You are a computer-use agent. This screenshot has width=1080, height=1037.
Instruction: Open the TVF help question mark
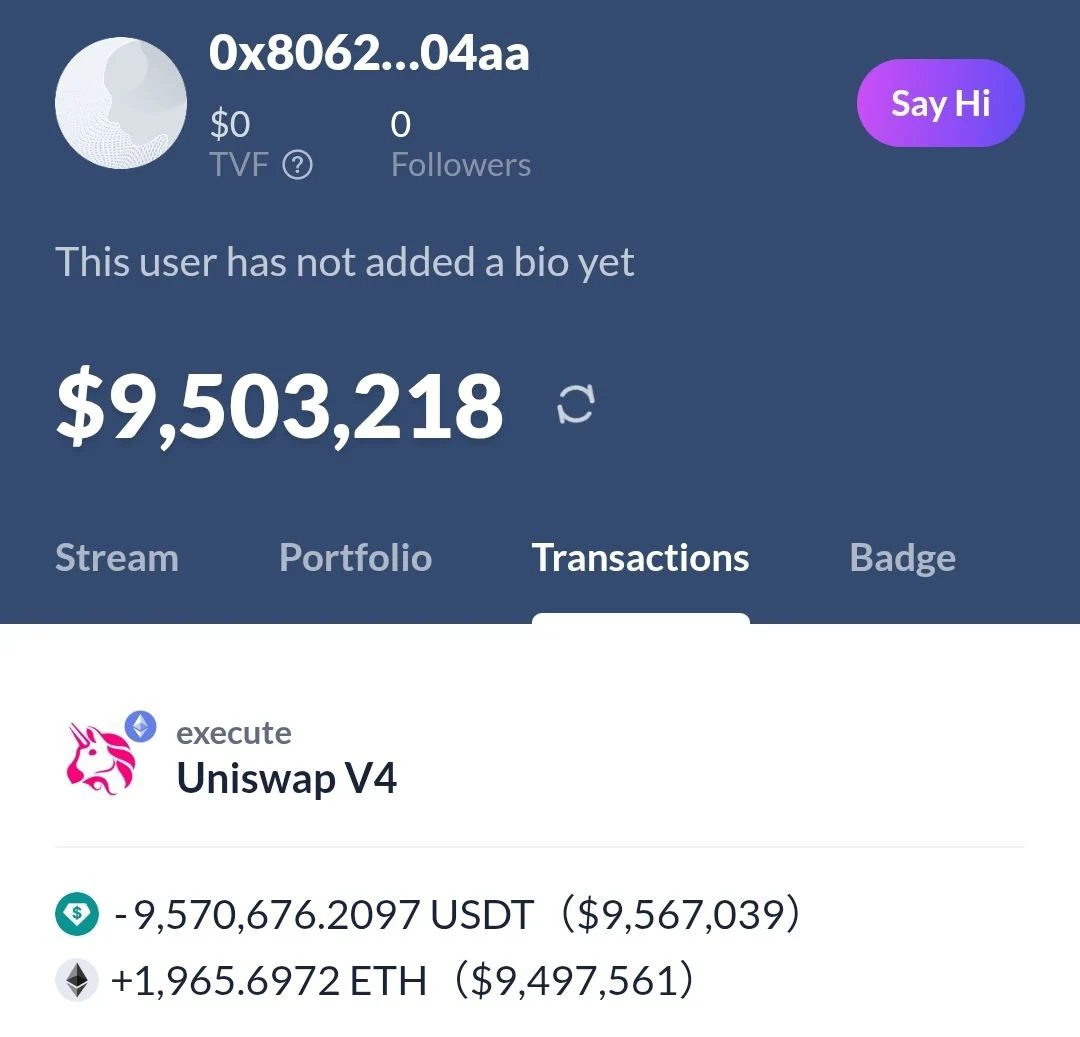(298, 164)
